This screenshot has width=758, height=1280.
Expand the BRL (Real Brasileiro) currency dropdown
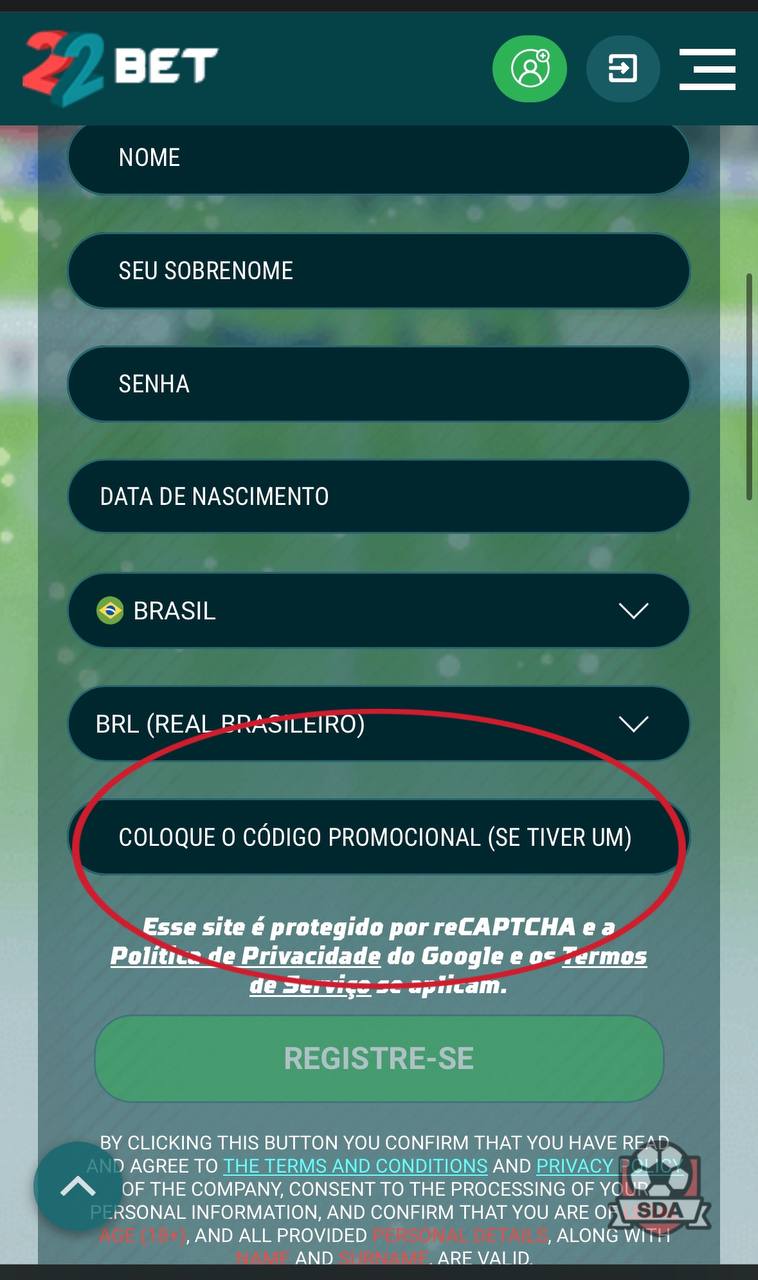[378, 724]
